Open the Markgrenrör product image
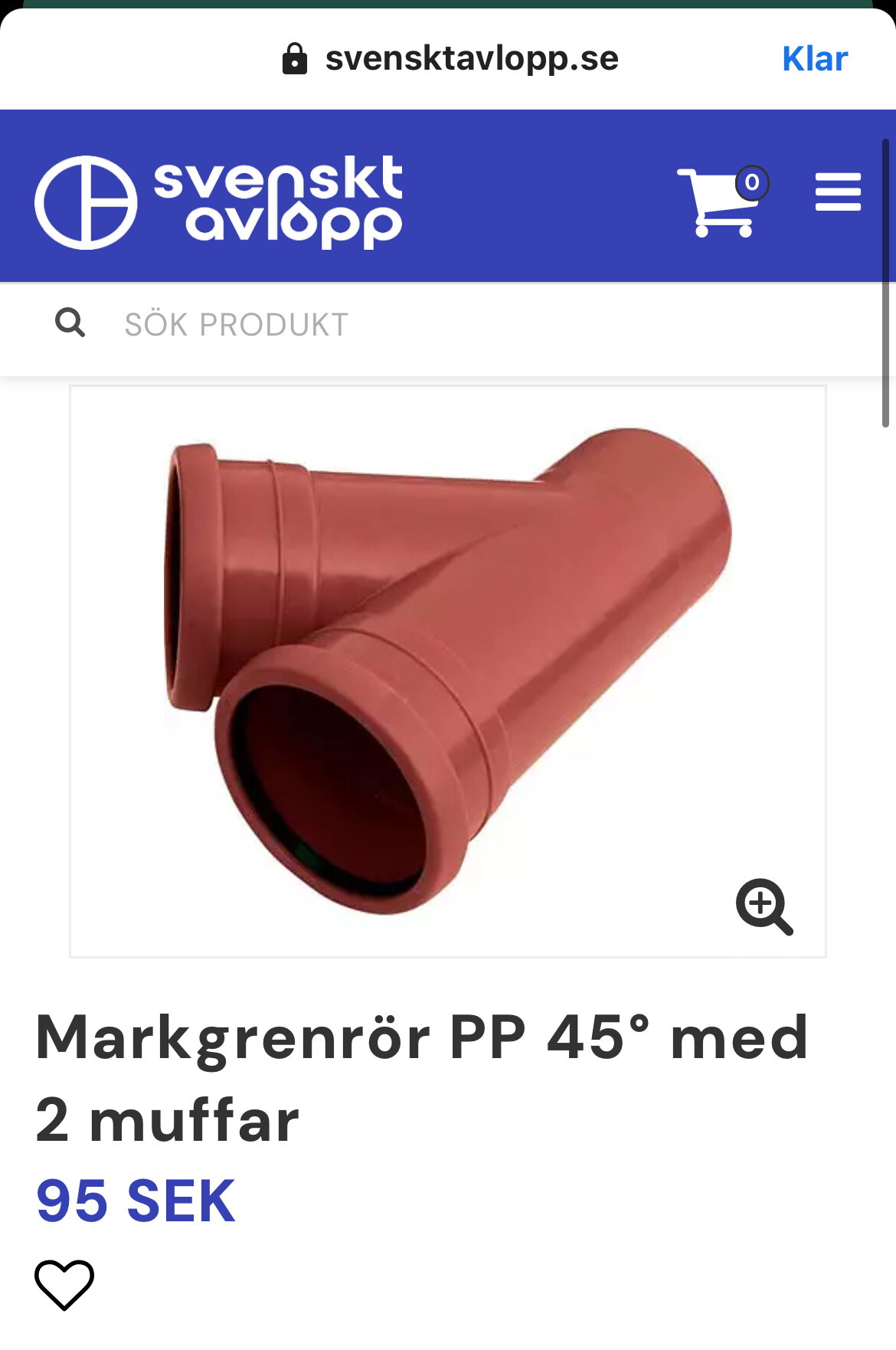The height and width of the screenshot is (1350, 896). pyautogui.click(x=447, y=670)
